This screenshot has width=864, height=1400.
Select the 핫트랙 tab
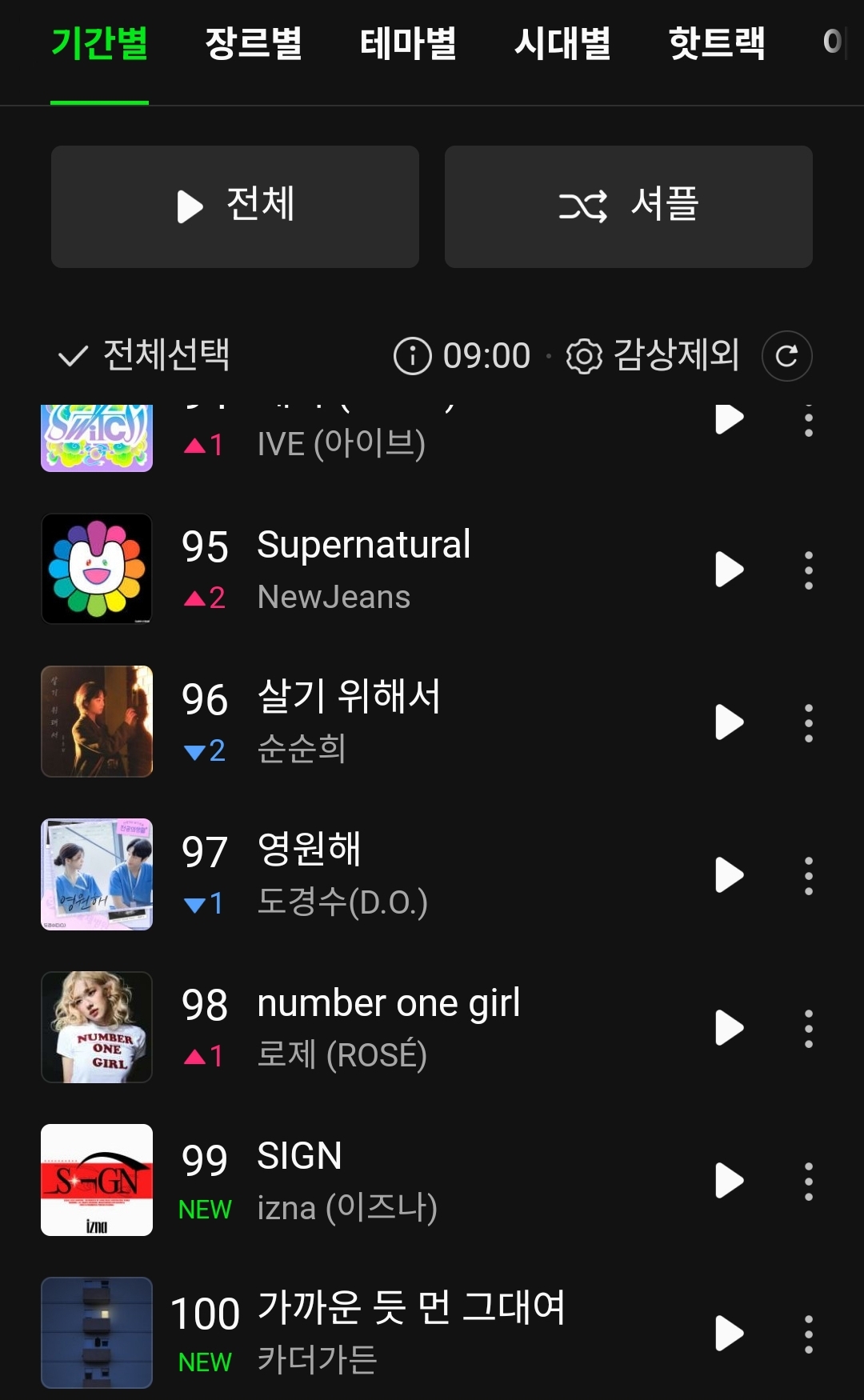click(717, 44)
